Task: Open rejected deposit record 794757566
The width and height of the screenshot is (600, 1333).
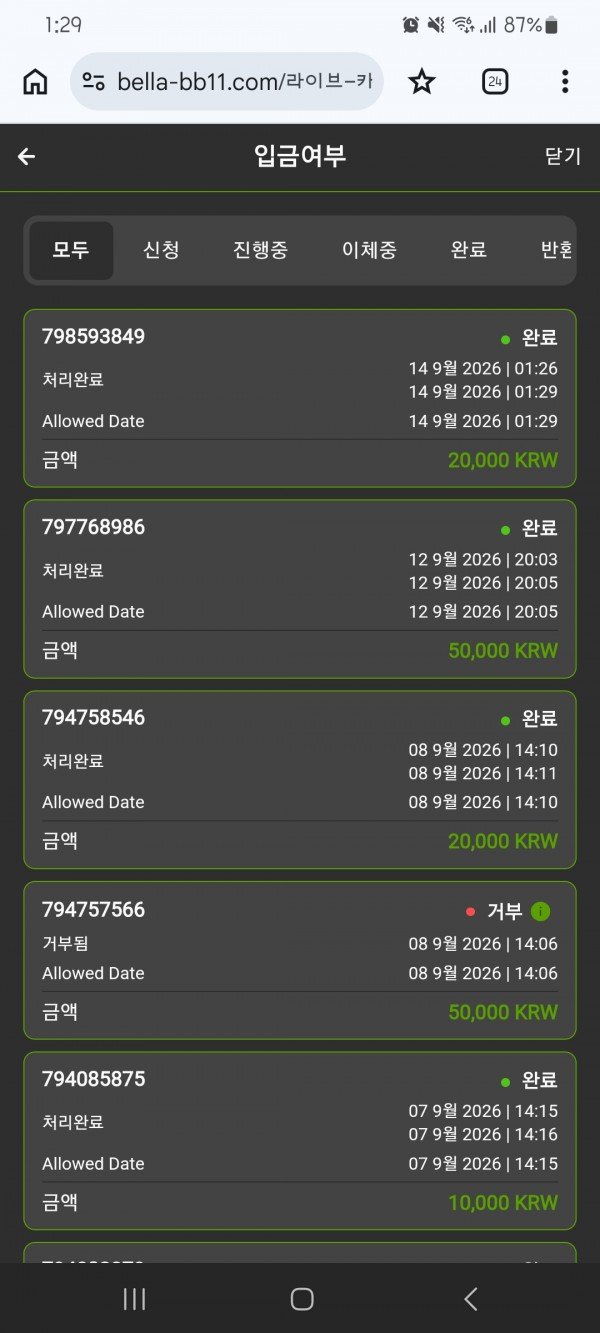Action: (x=300, y=960)
